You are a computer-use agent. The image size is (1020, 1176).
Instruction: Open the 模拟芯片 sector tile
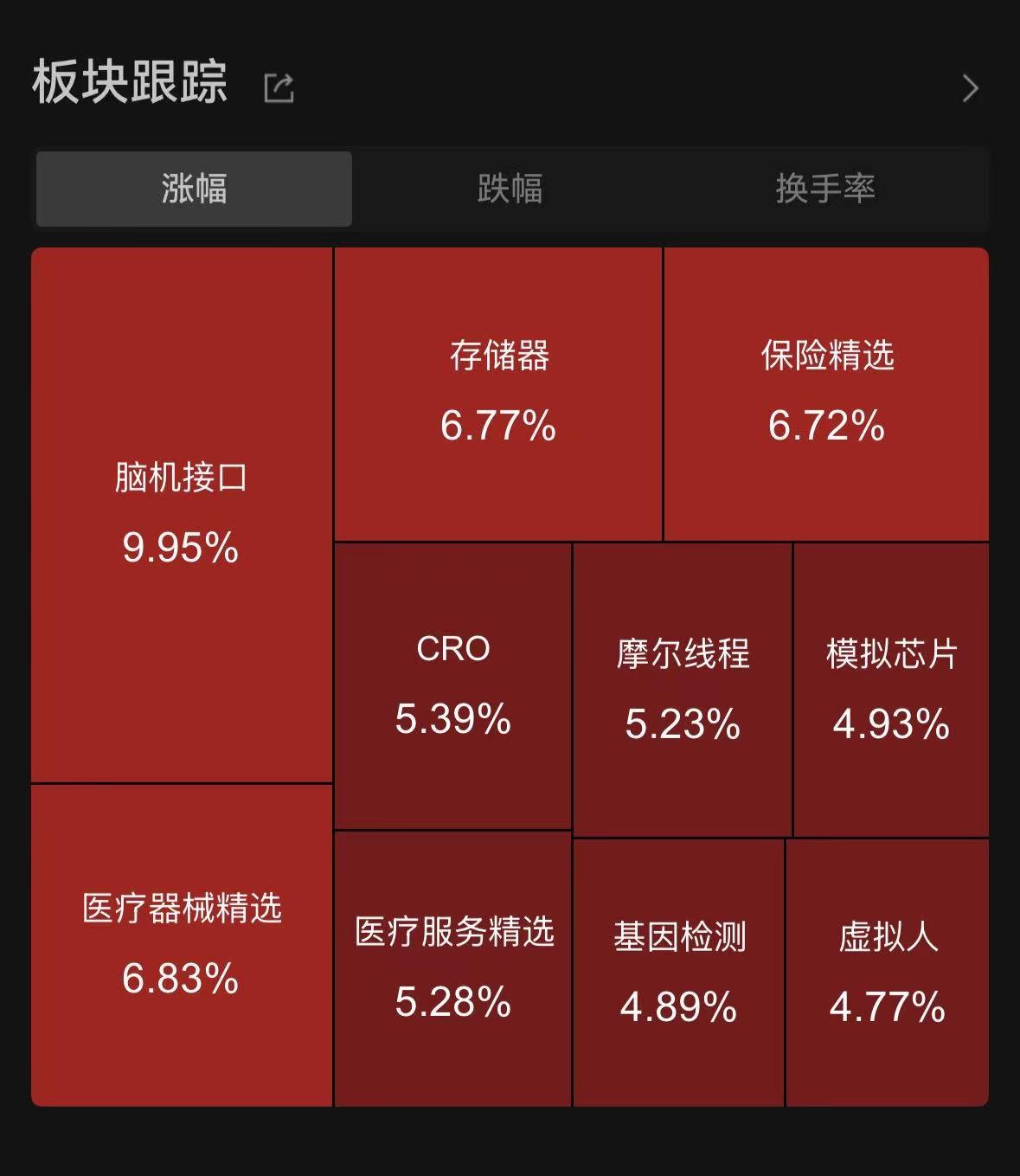pyautogui.click(x=891, y=690)
